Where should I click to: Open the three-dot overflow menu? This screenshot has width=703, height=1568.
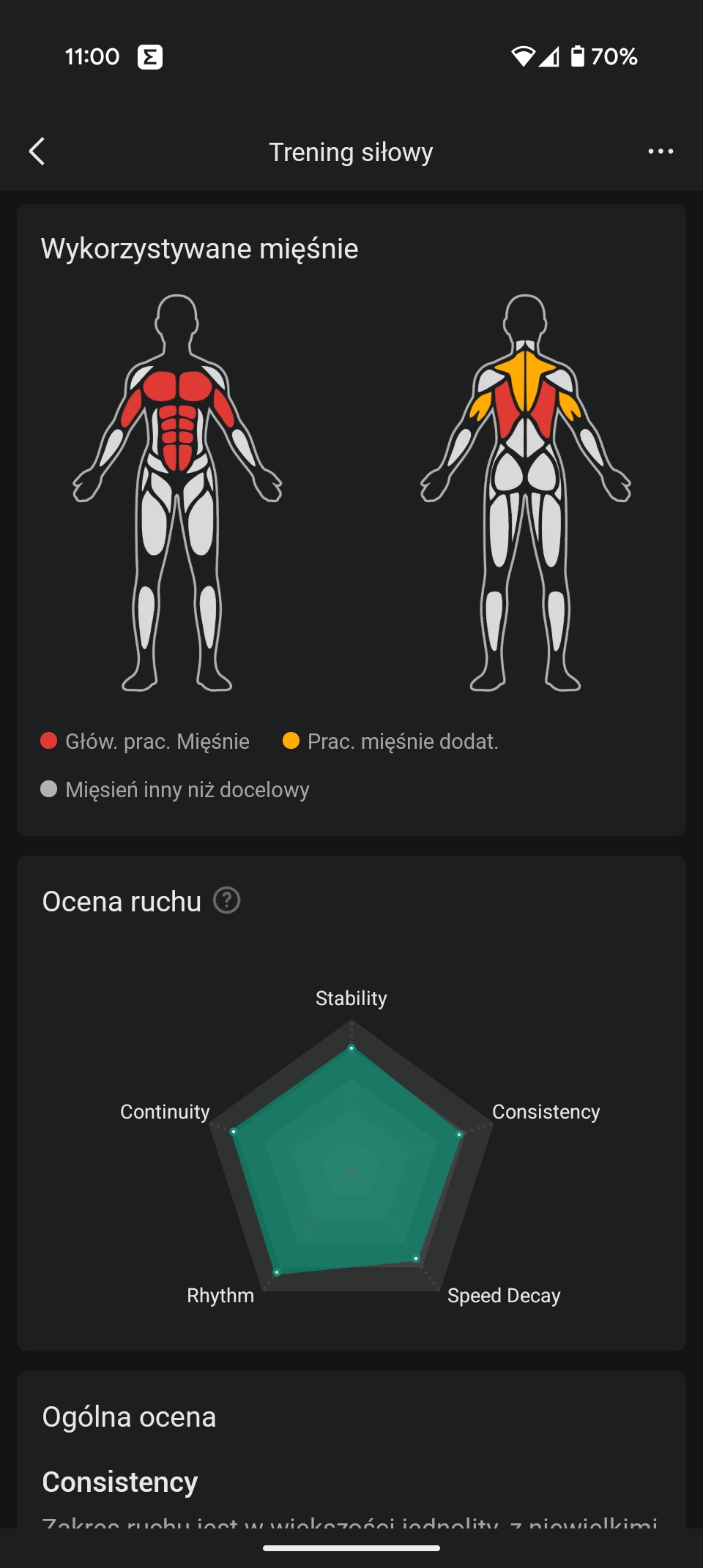coord(661,152)
